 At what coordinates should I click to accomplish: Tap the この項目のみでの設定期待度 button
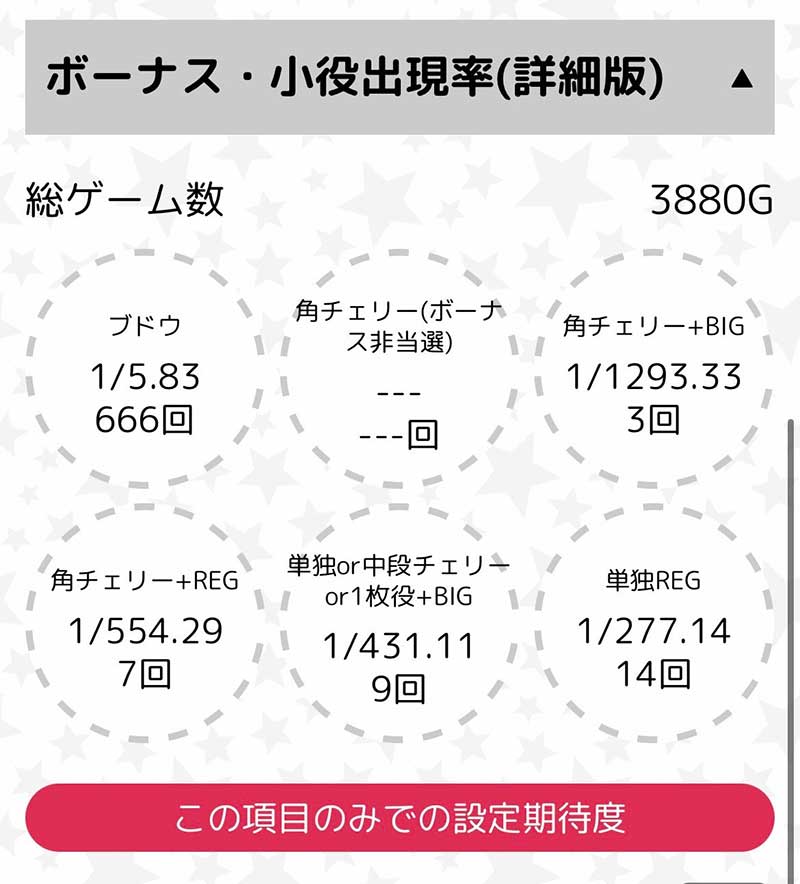pos(400,817)
